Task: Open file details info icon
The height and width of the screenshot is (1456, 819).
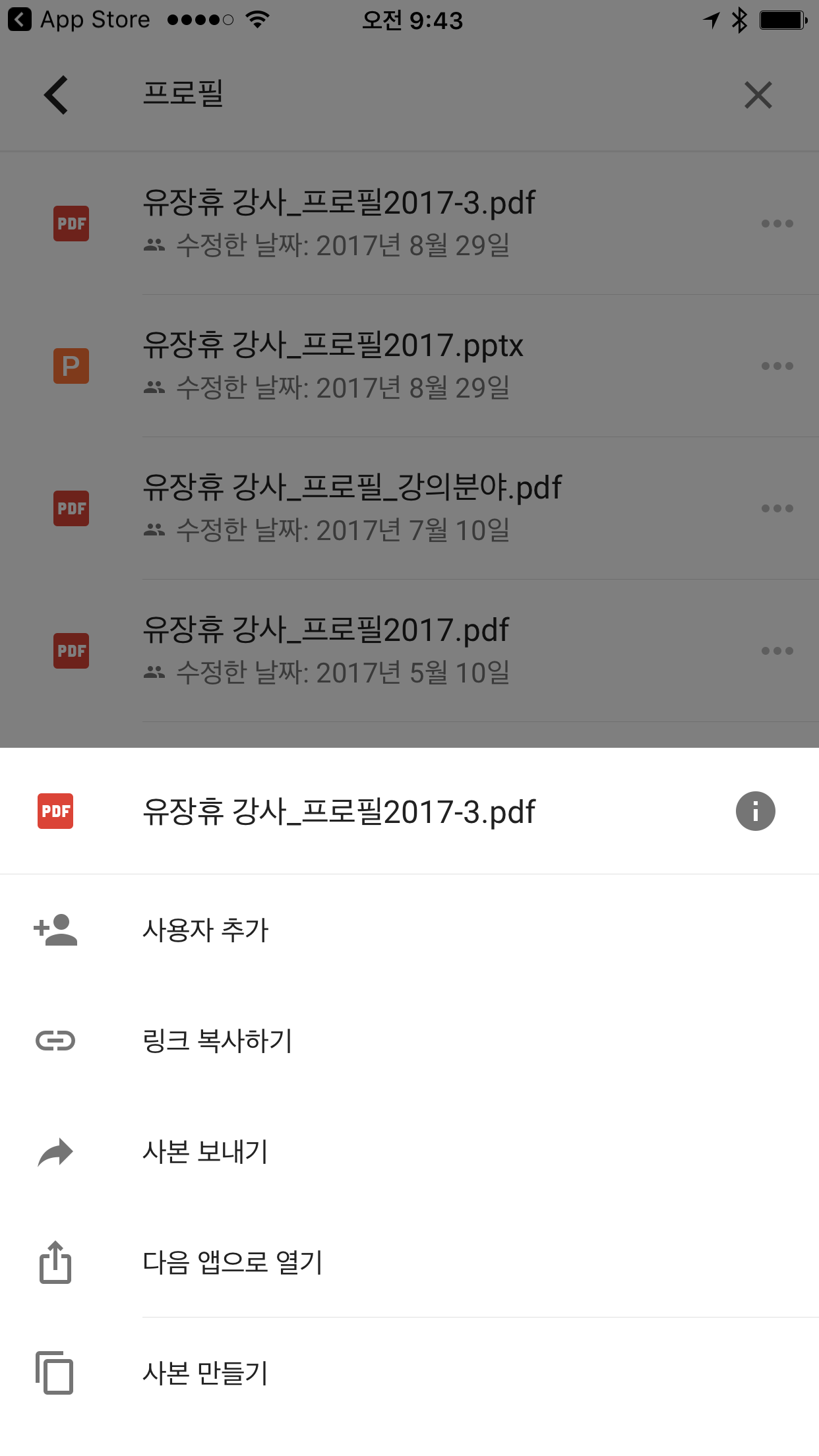Action: click(x=755, y=811)
